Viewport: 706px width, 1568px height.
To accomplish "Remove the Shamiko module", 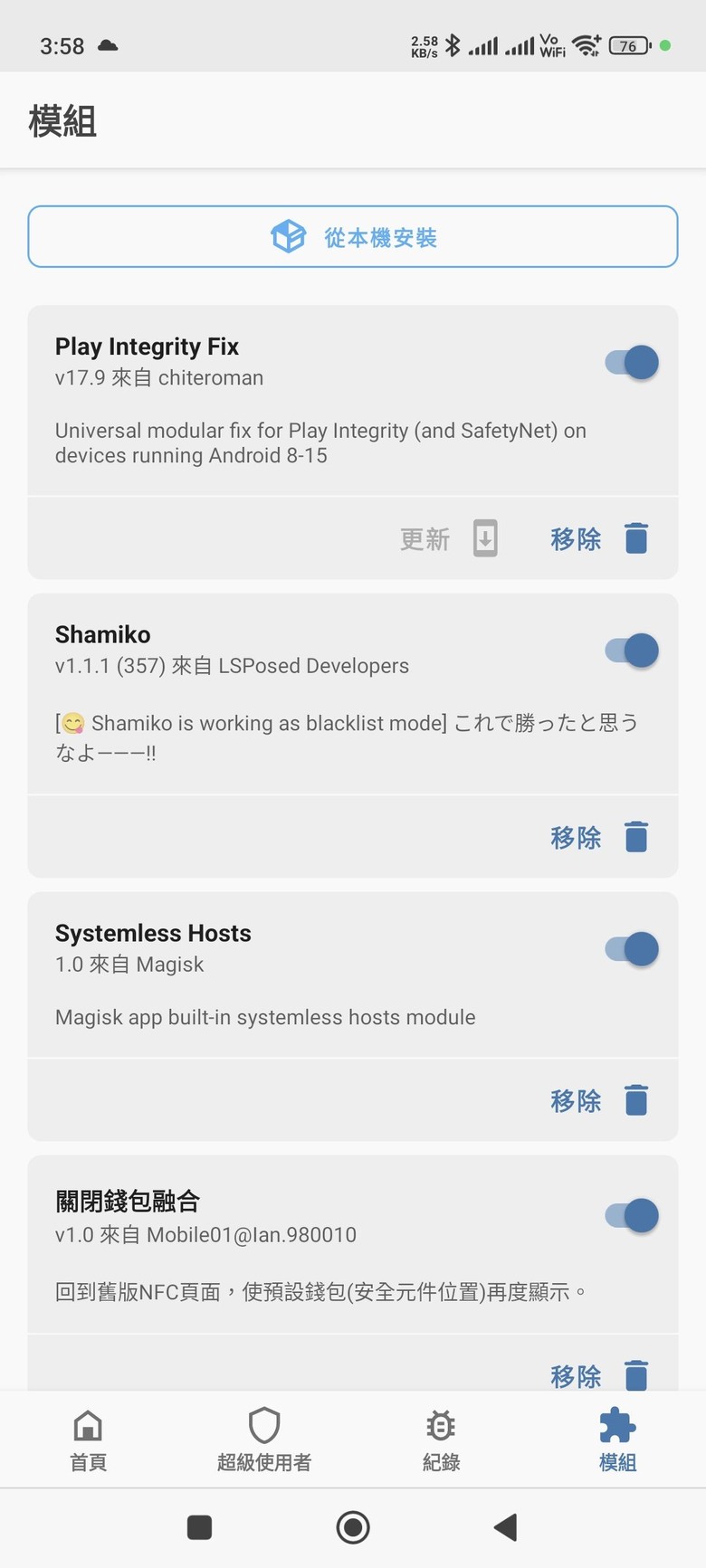I will [599, 837].
